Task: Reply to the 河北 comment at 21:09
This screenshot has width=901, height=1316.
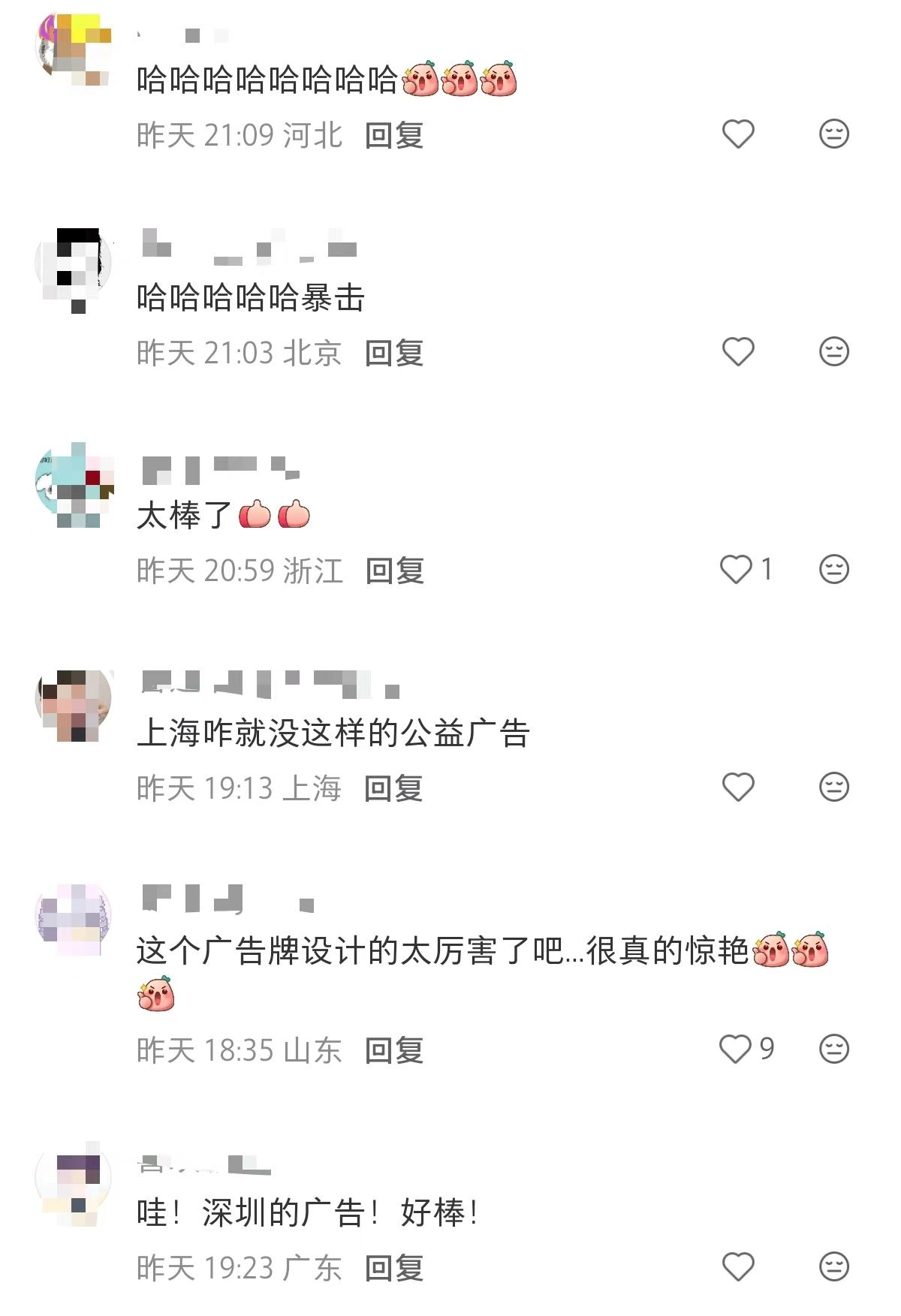Action: pyautogui.click(x=394, y=135)
